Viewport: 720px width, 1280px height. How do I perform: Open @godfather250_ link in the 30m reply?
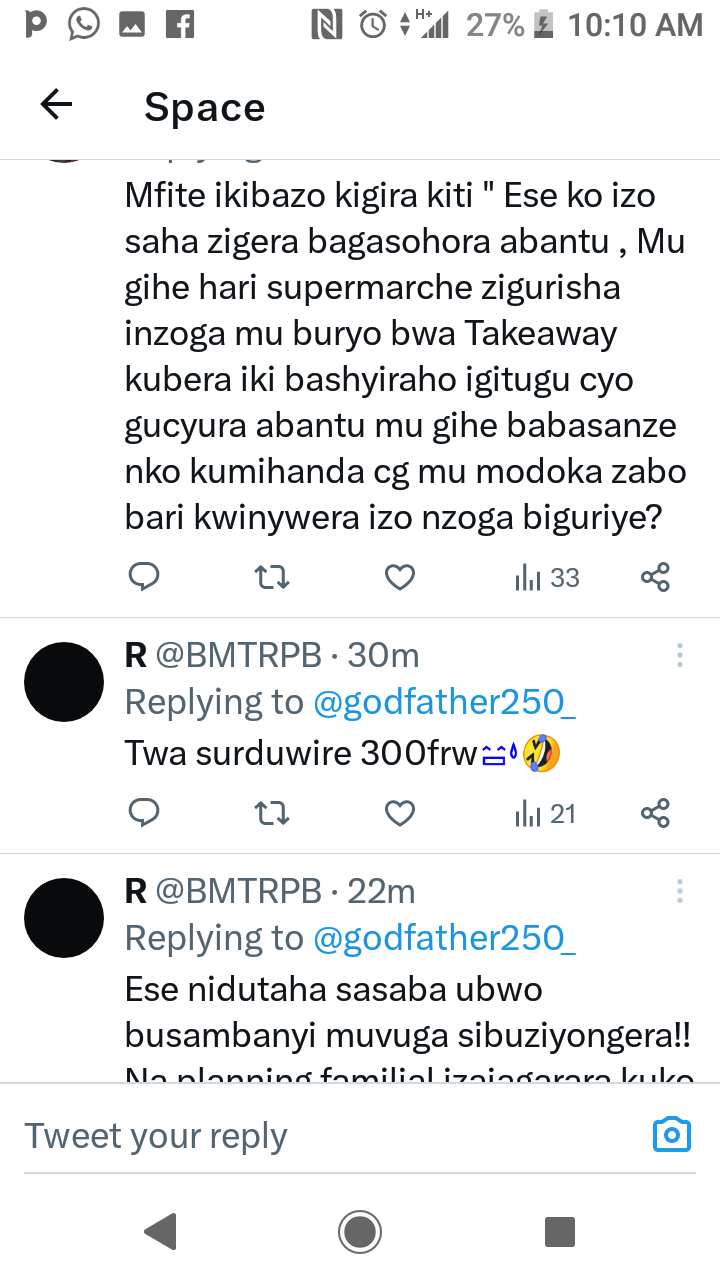point(445,702)
